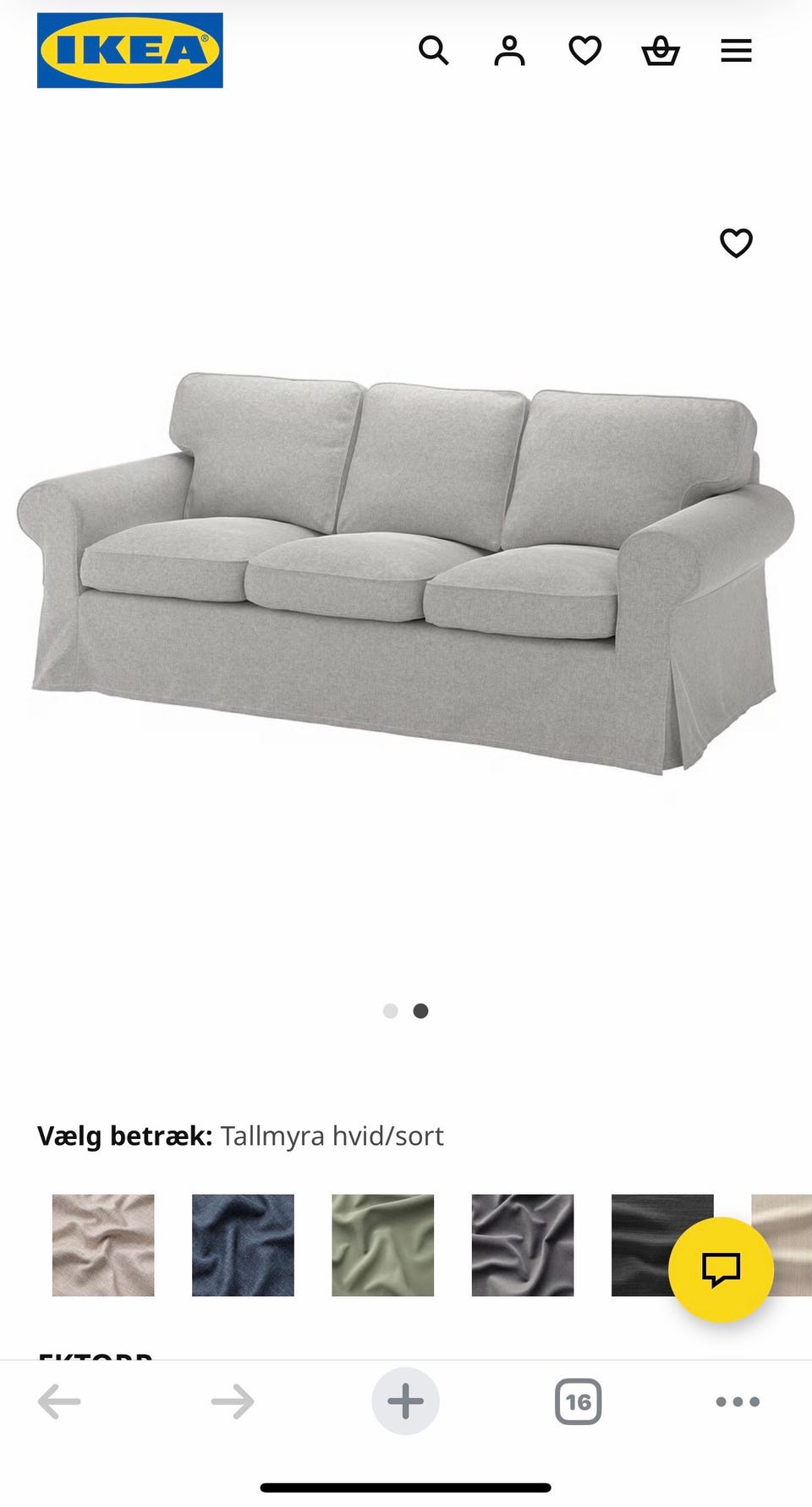This screenshot has width=812, height=1507.
Task: Open your account profile
Action: 509,51
